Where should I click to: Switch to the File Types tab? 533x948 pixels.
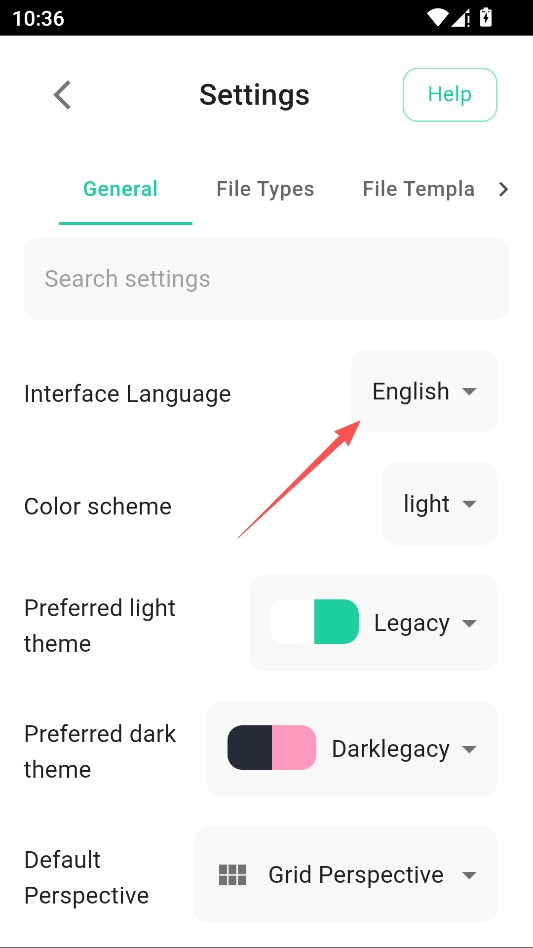(265, 189)
